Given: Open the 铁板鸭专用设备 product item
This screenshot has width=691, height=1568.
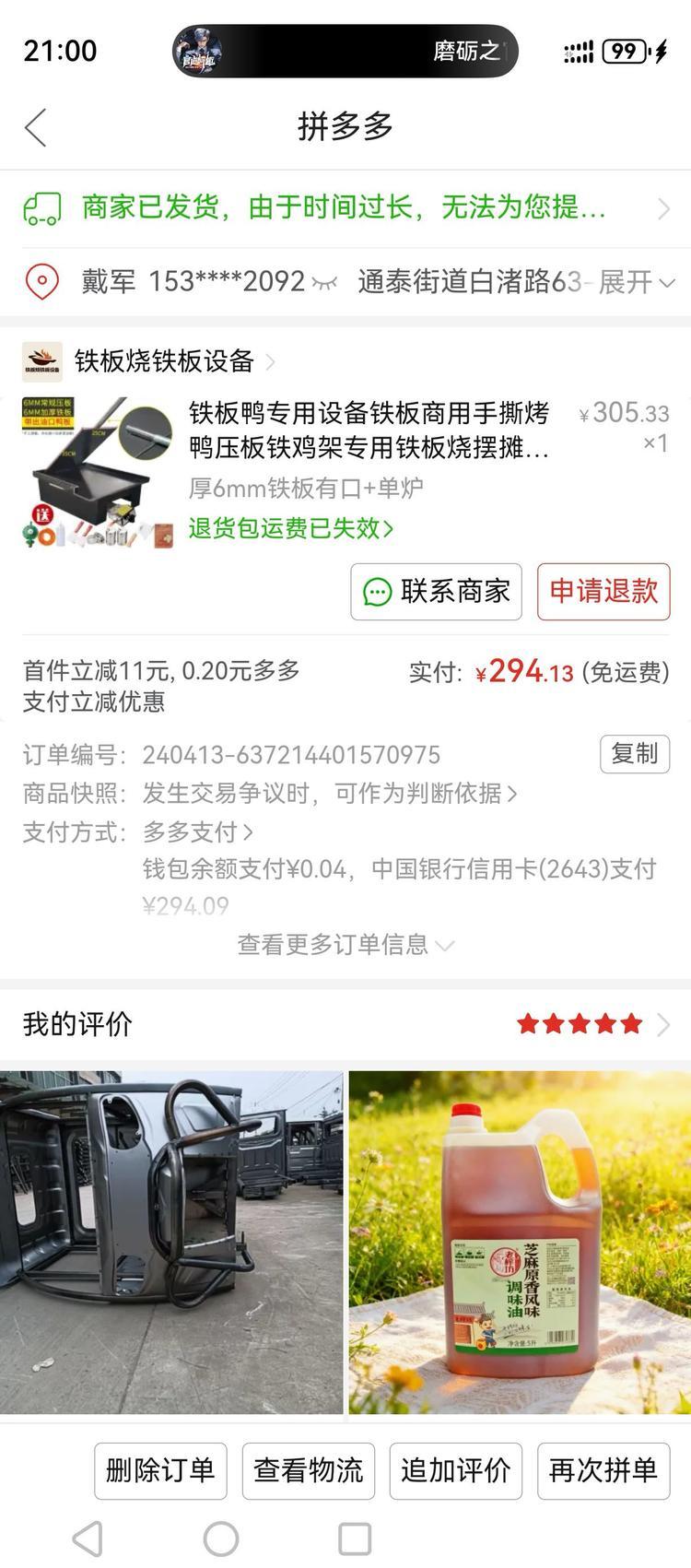Looking at the screenshot, I should coord(369,430).
